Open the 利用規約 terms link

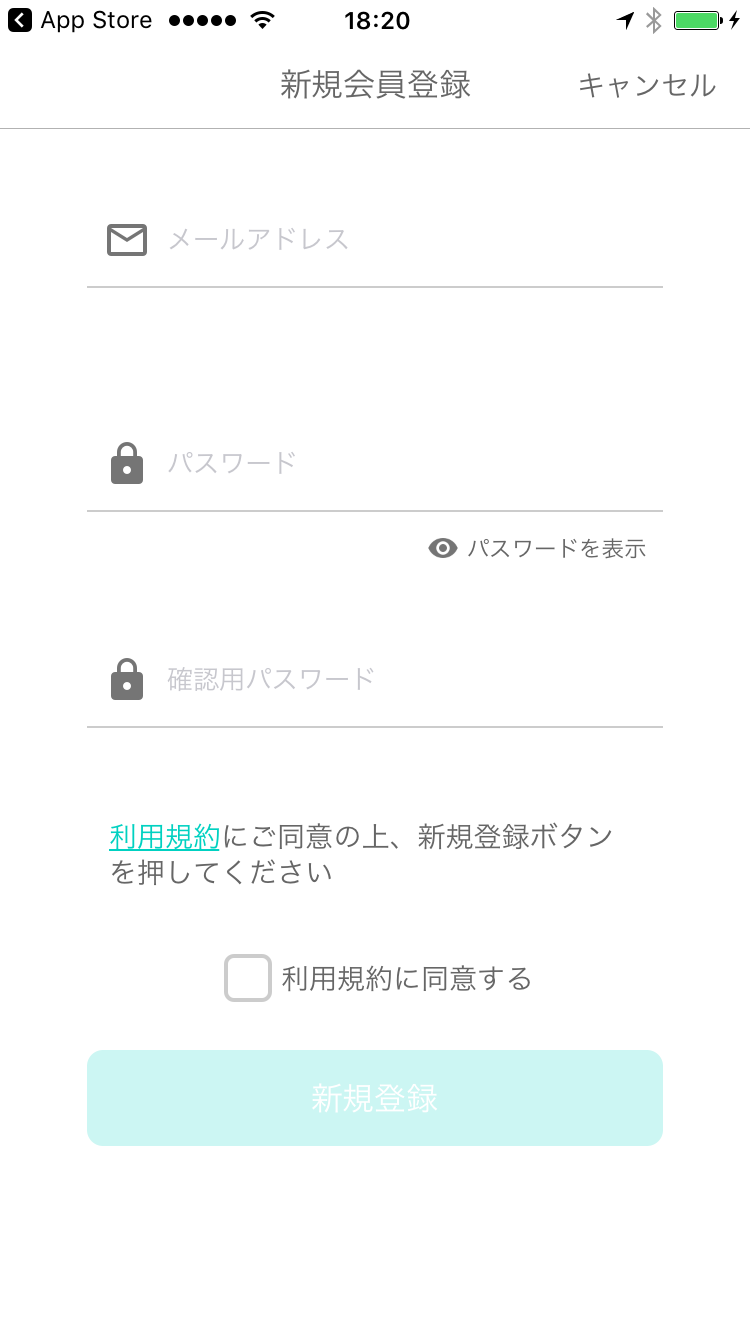pyautogui.click(x=164, y=837)
